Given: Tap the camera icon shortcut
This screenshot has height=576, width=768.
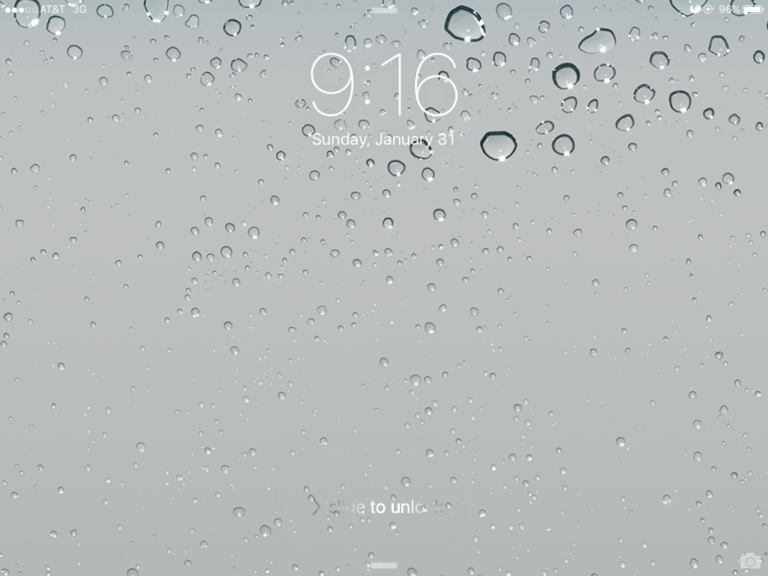Looking at the screenshot, I should 748,563.
